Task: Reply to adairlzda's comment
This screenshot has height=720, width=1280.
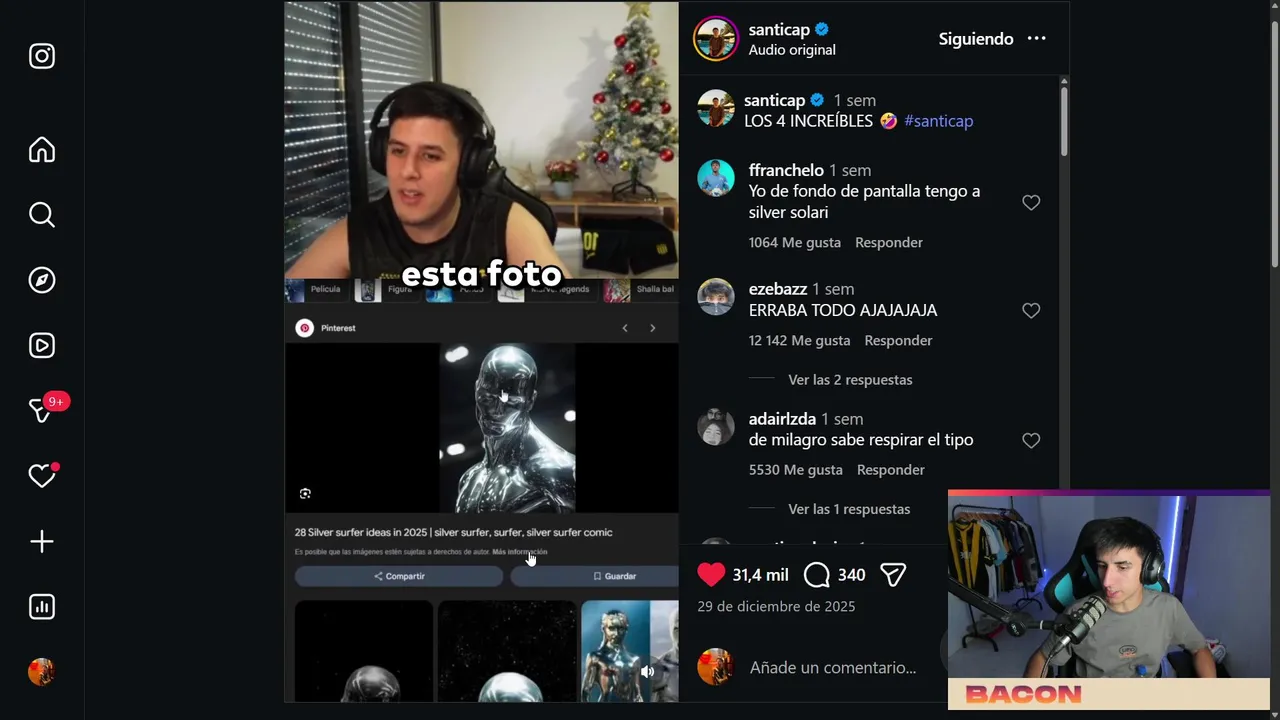Action: [x=890, y=470]
